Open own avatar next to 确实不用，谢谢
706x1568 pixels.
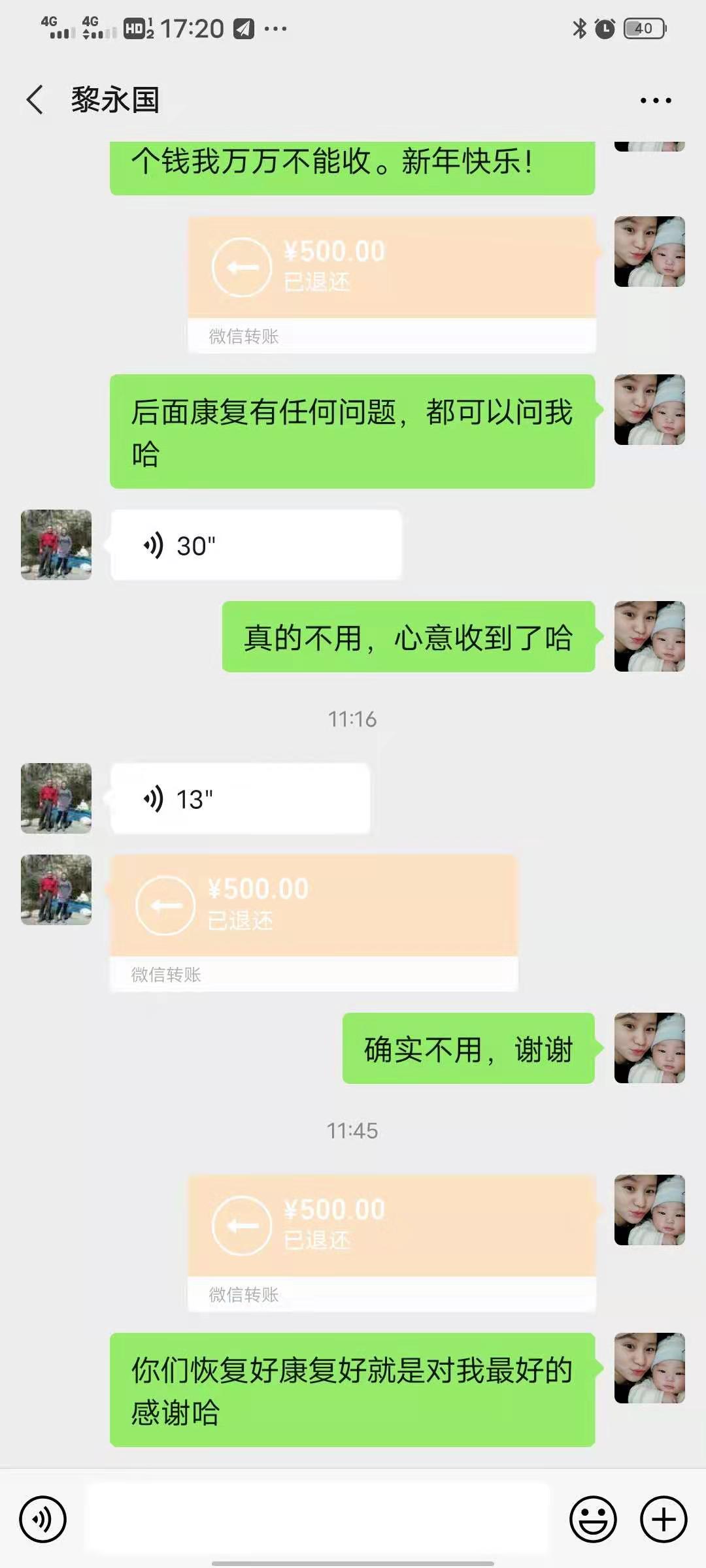(649, 1048)
